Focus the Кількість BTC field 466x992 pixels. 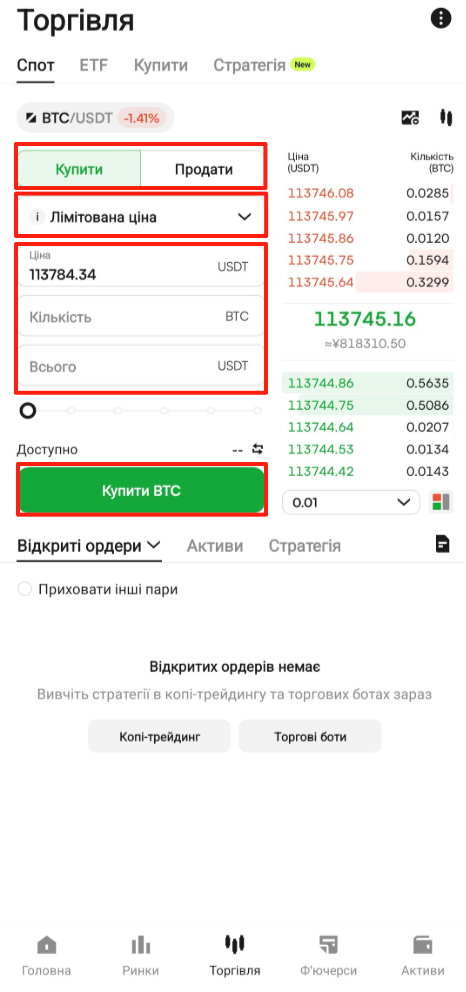click(x=140, y=316)
